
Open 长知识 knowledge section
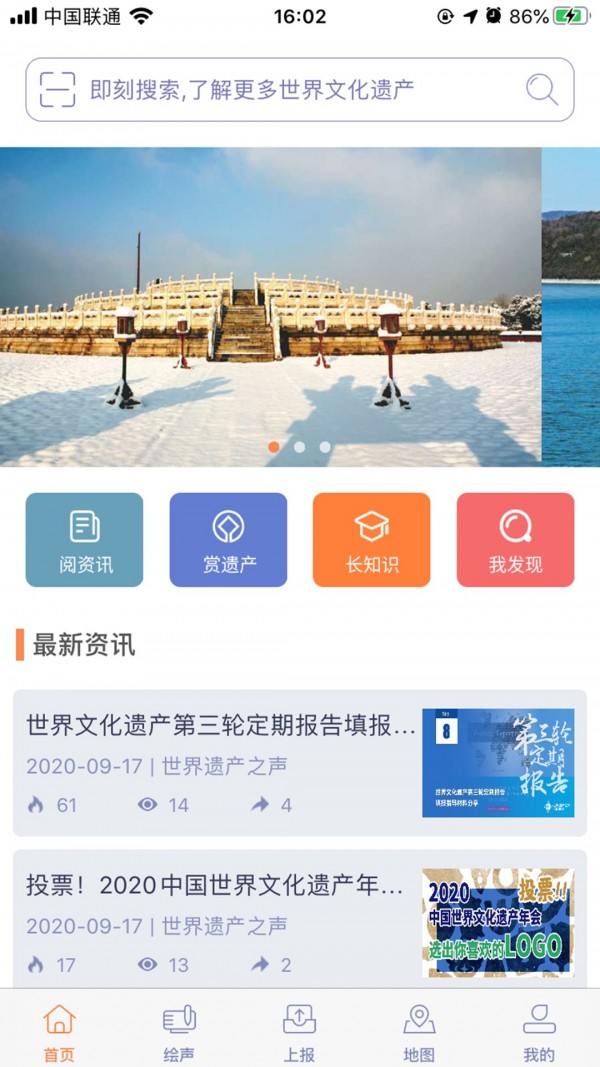tap(372, 539)
